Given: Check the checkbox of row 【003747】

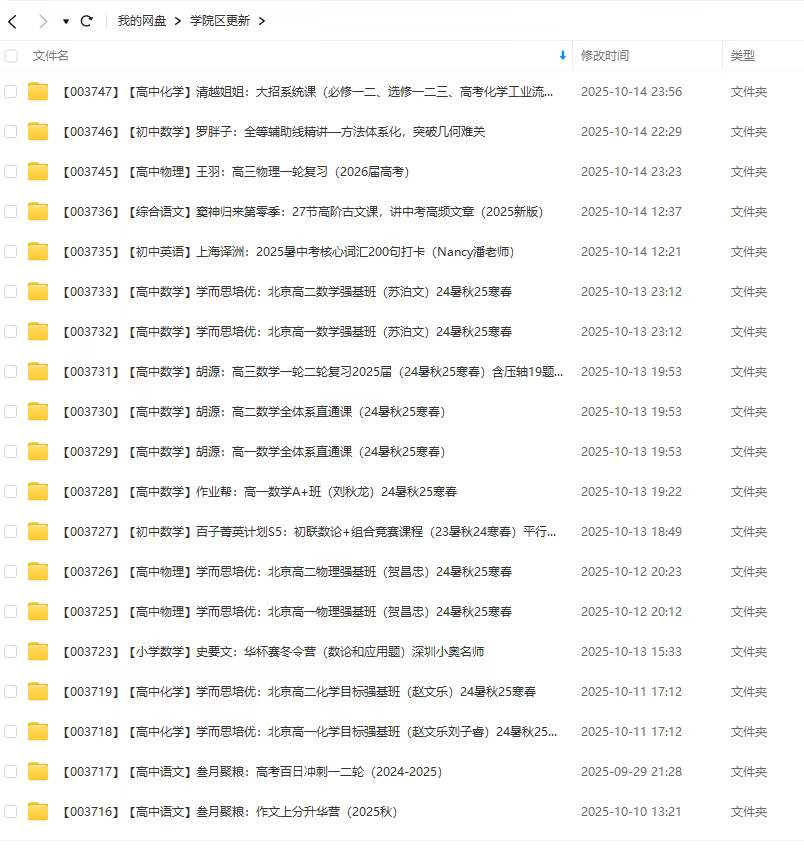Looking at the screenshot, I should coord(11,91).
